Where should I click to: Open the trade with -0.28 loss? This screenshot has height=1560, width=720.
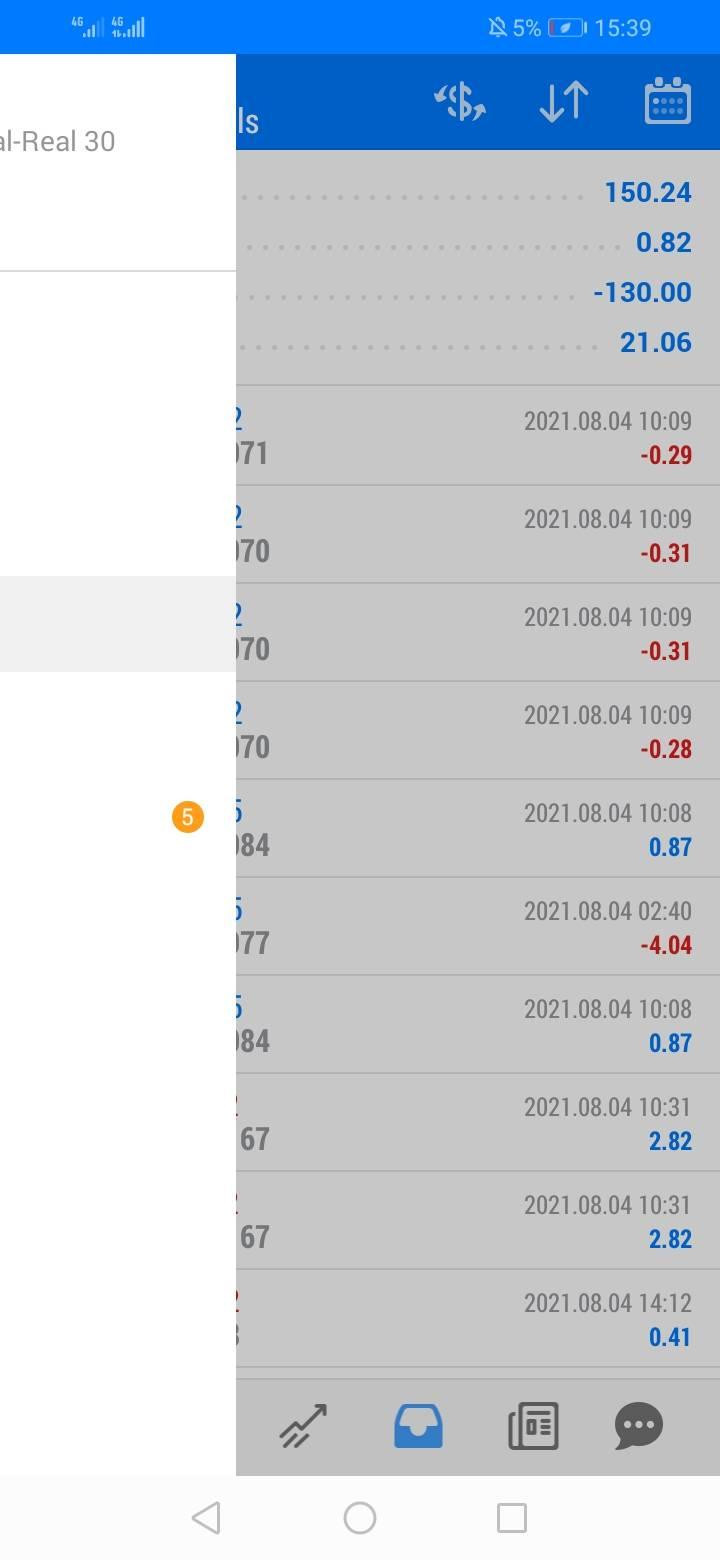pyautogui.click(x=478, y=730)
